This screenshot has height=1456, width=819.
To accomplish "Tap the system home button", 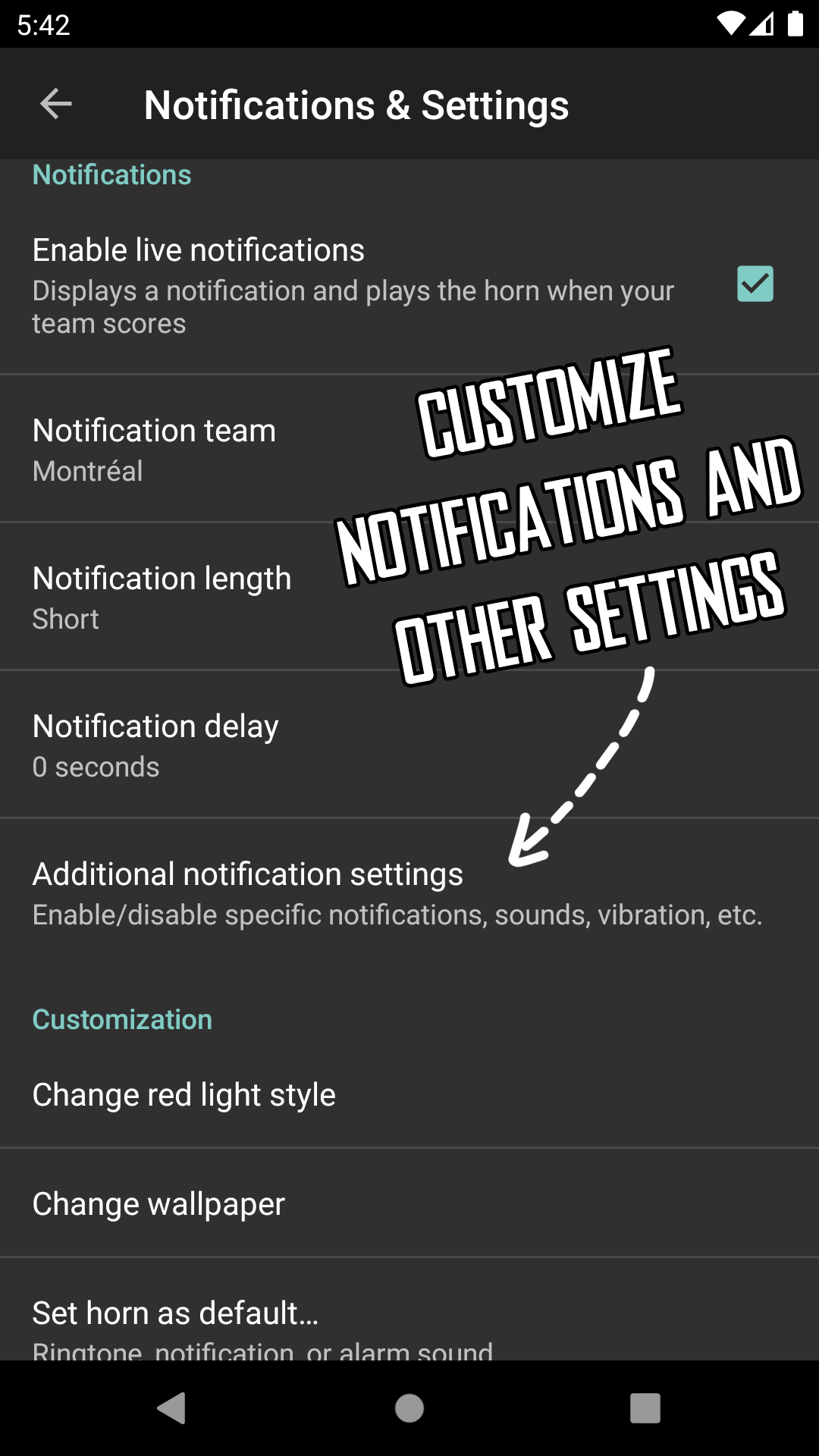I will point(409,1408).
